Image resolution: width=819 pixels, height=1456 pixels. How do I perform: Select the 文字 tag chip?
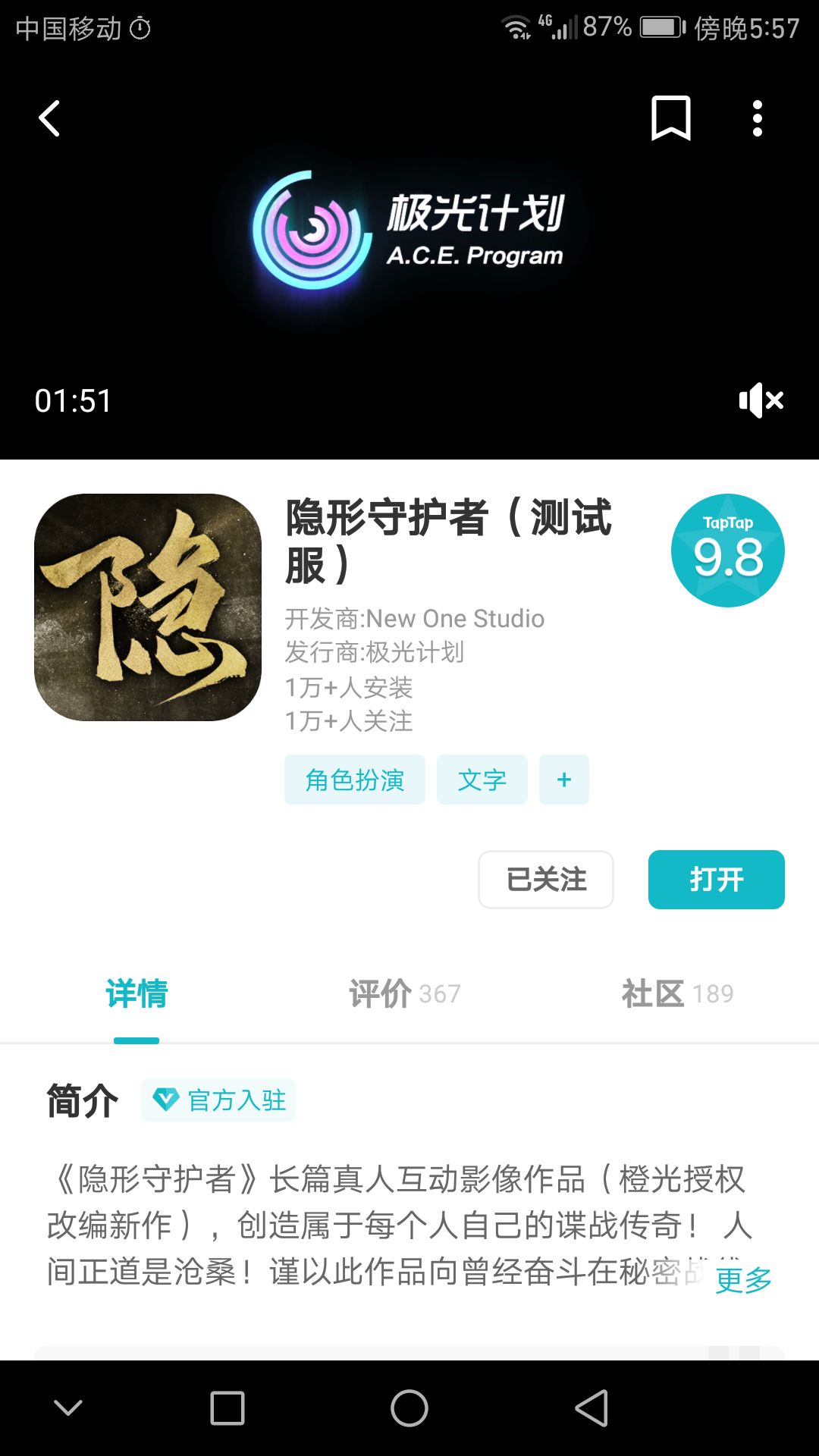coord(482,780)
